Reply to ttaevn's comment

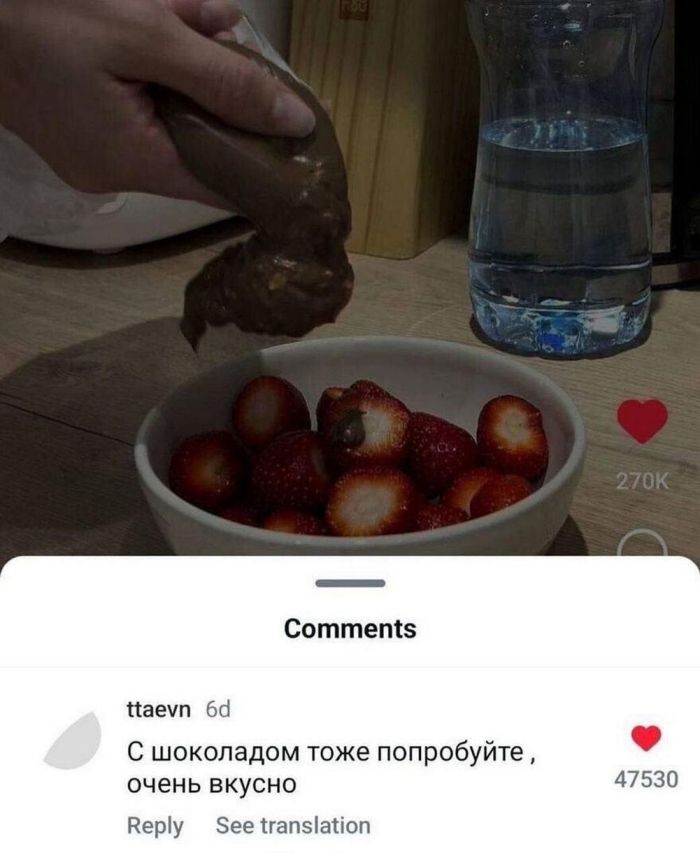pos(155,826)
